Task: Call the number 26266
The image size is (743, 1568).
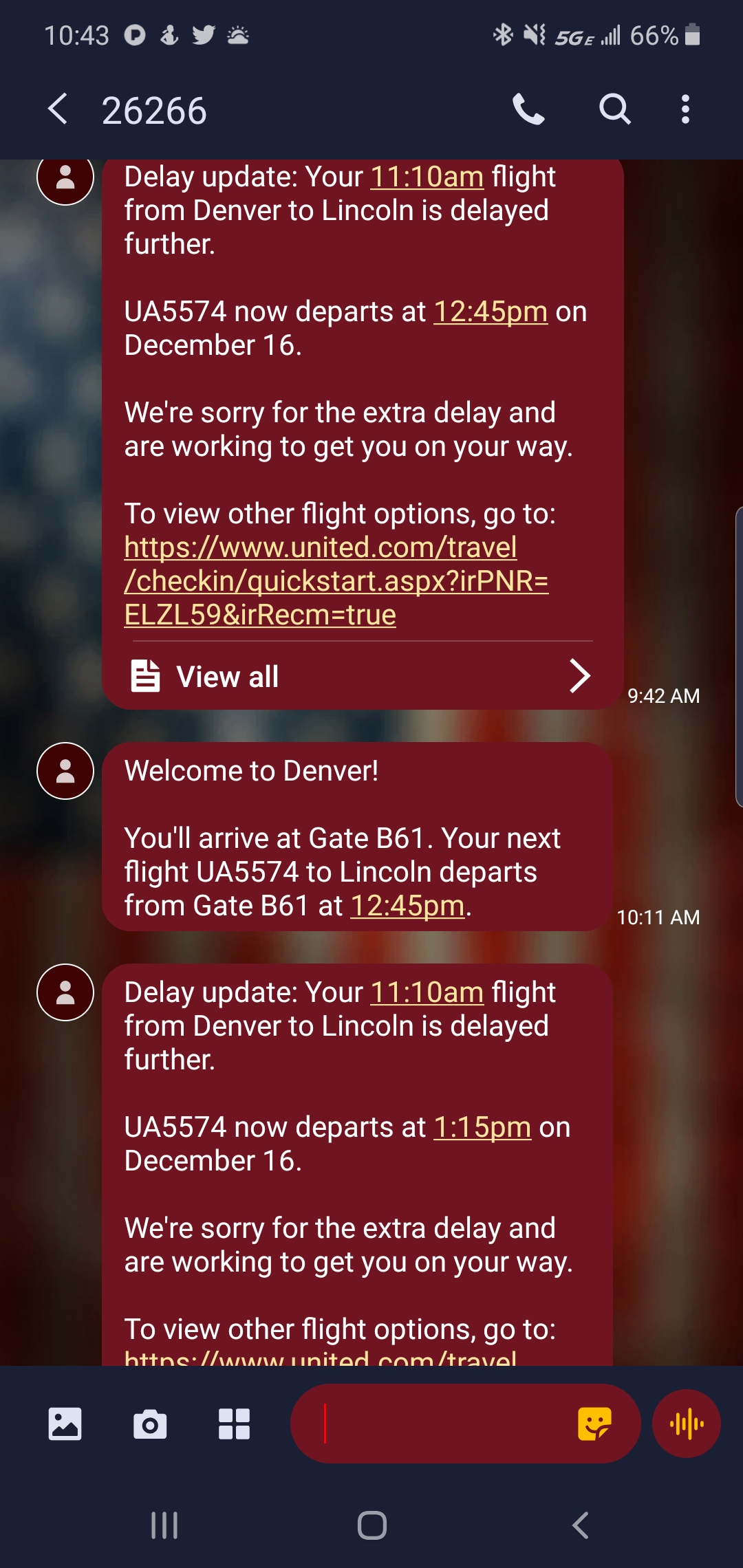Action: pos(528,109)
